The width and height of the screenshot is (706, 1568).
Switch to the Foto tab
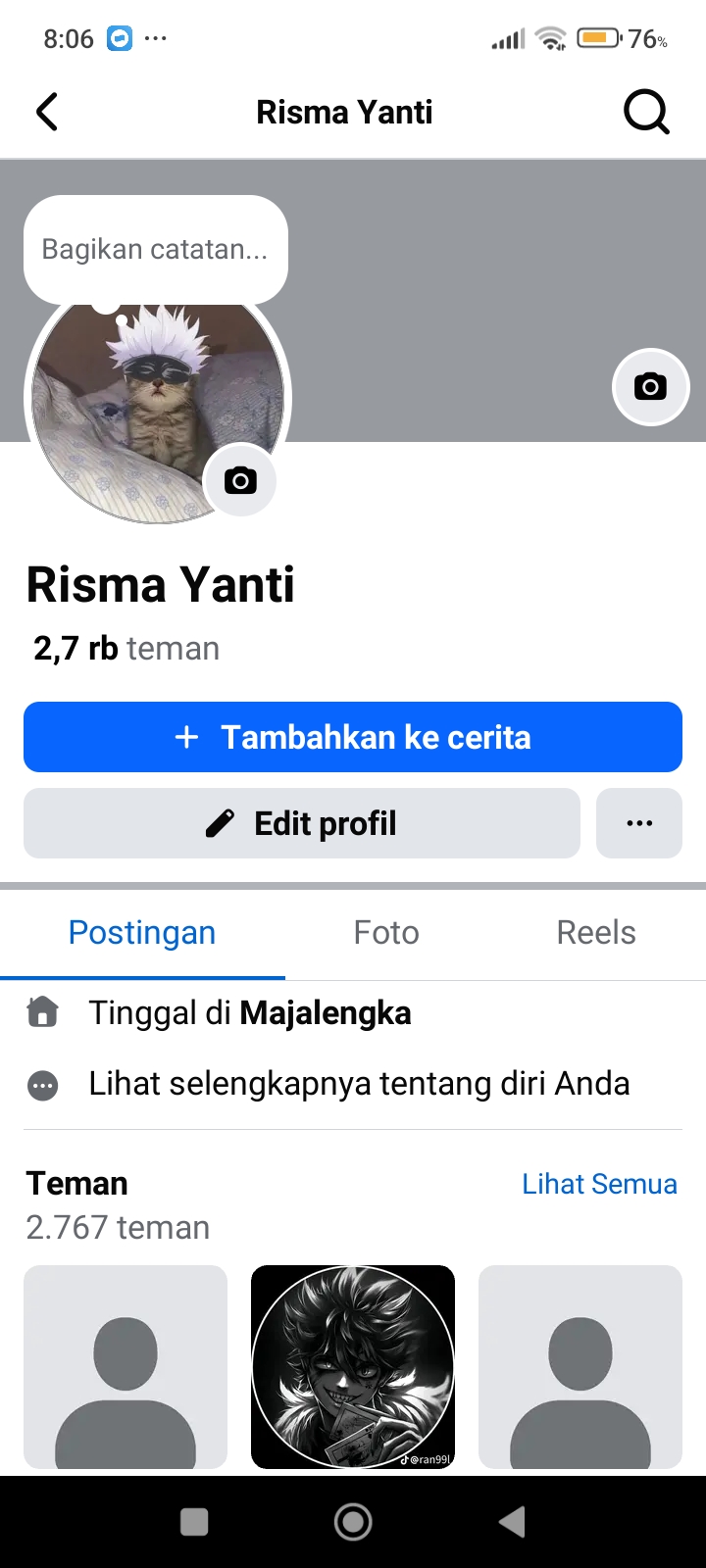(386, 933)
